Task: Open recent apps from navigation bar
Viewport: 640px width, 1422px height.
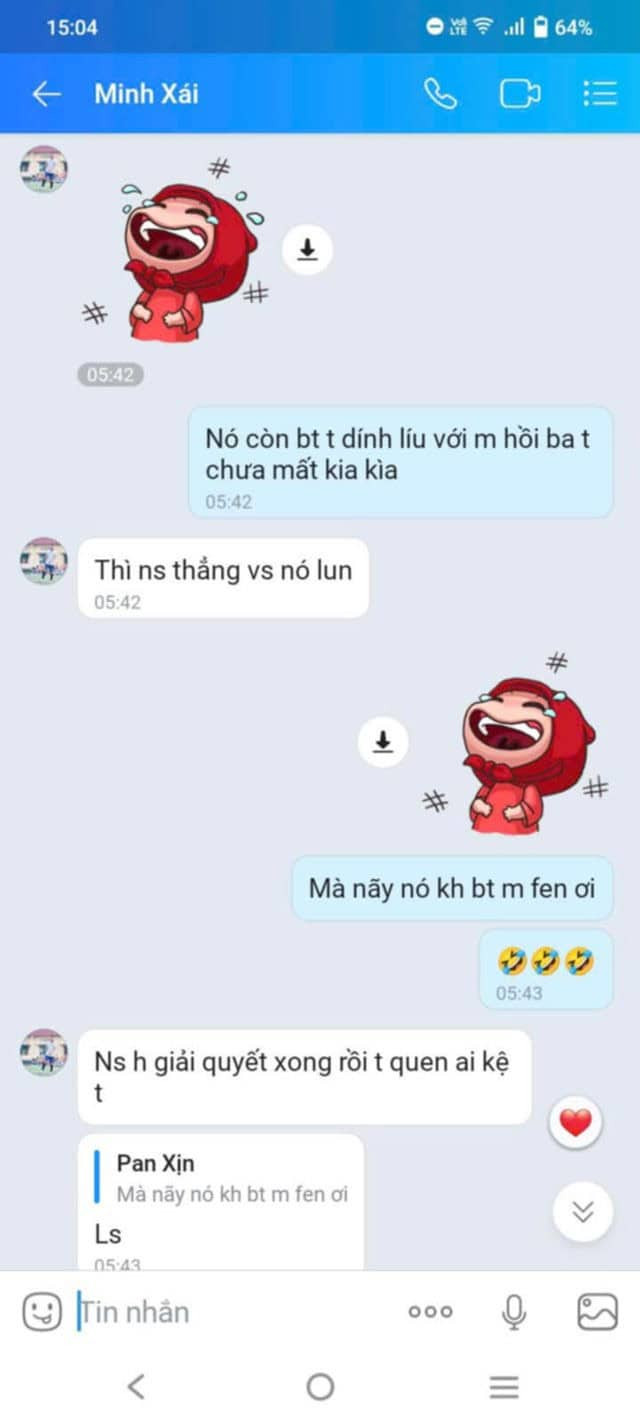Action: click(x=504, y=1386)
